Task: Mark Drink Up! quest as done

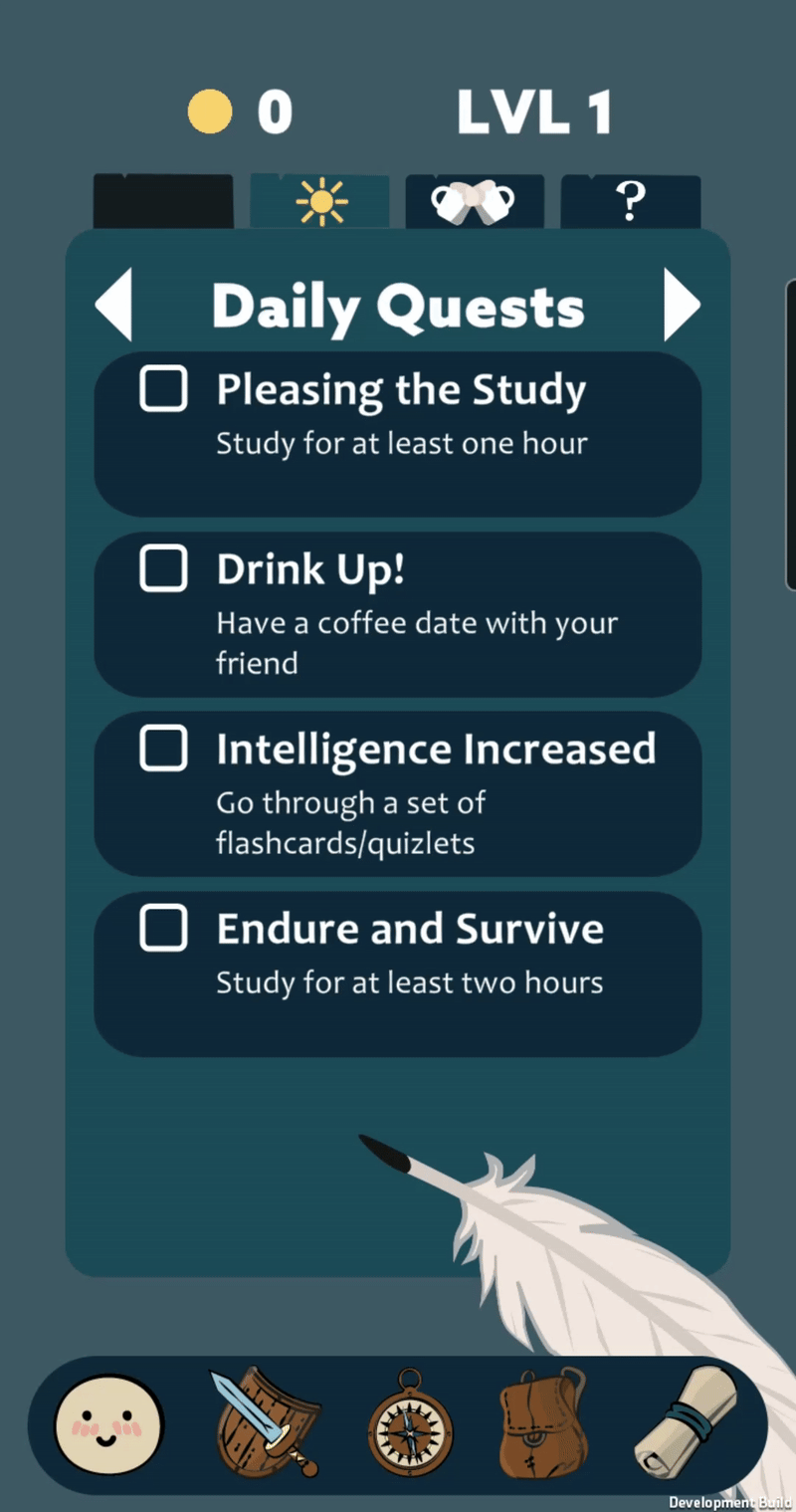Action: [163, 568]
